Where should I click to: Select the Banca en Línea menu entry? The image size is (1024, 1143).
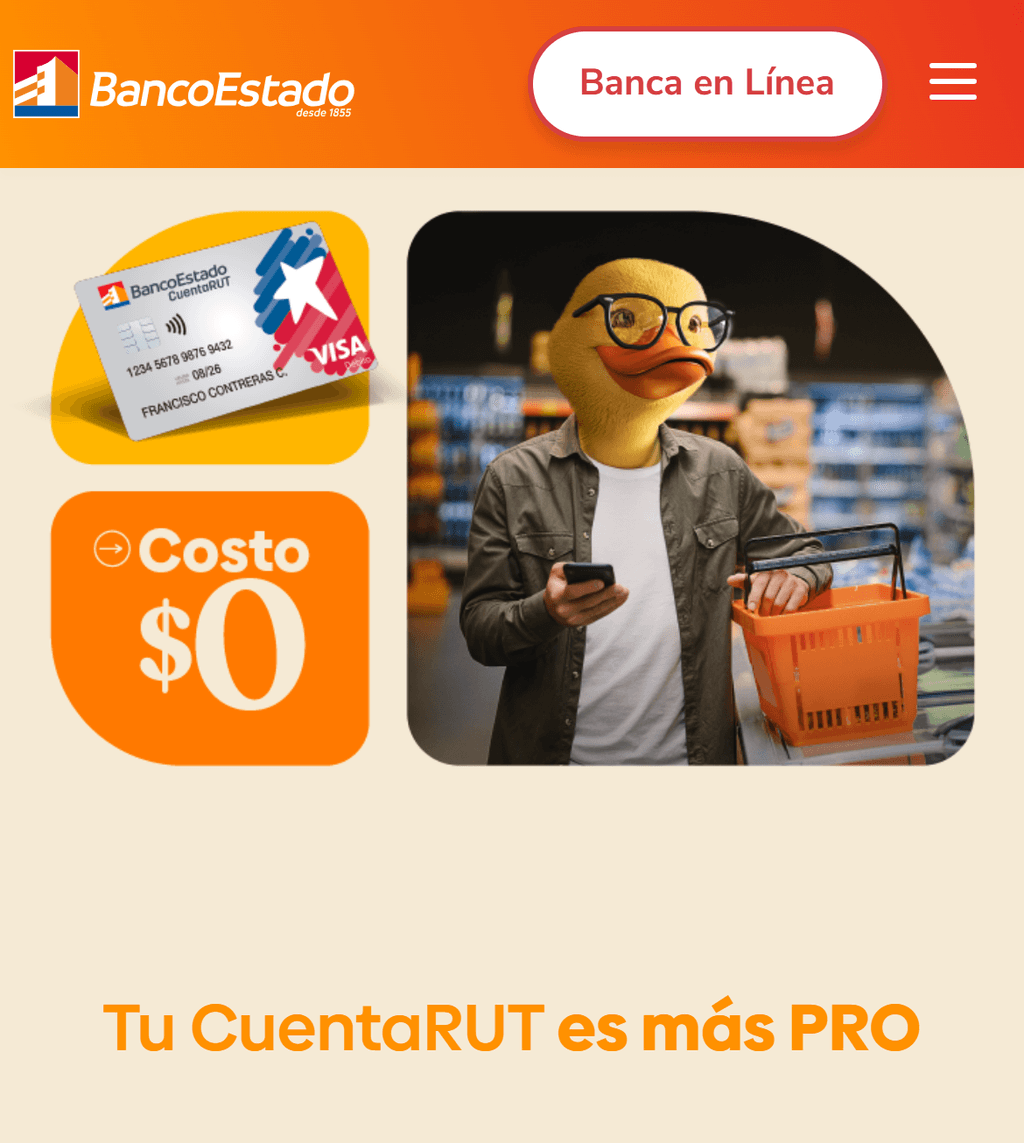(x=706, y=83)
